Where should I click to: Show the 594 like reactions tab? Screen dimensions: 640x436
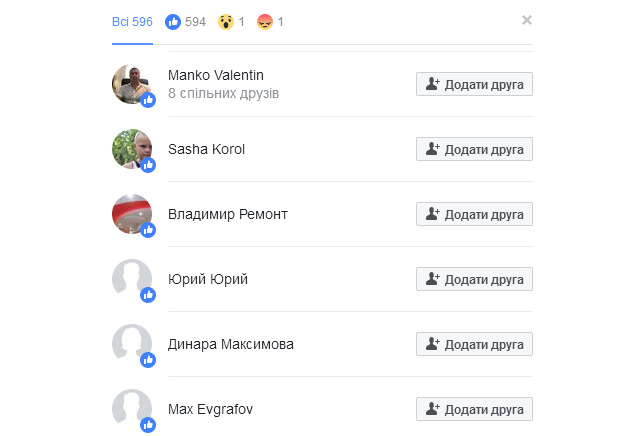pyautogui.click(x=186, y=21)
